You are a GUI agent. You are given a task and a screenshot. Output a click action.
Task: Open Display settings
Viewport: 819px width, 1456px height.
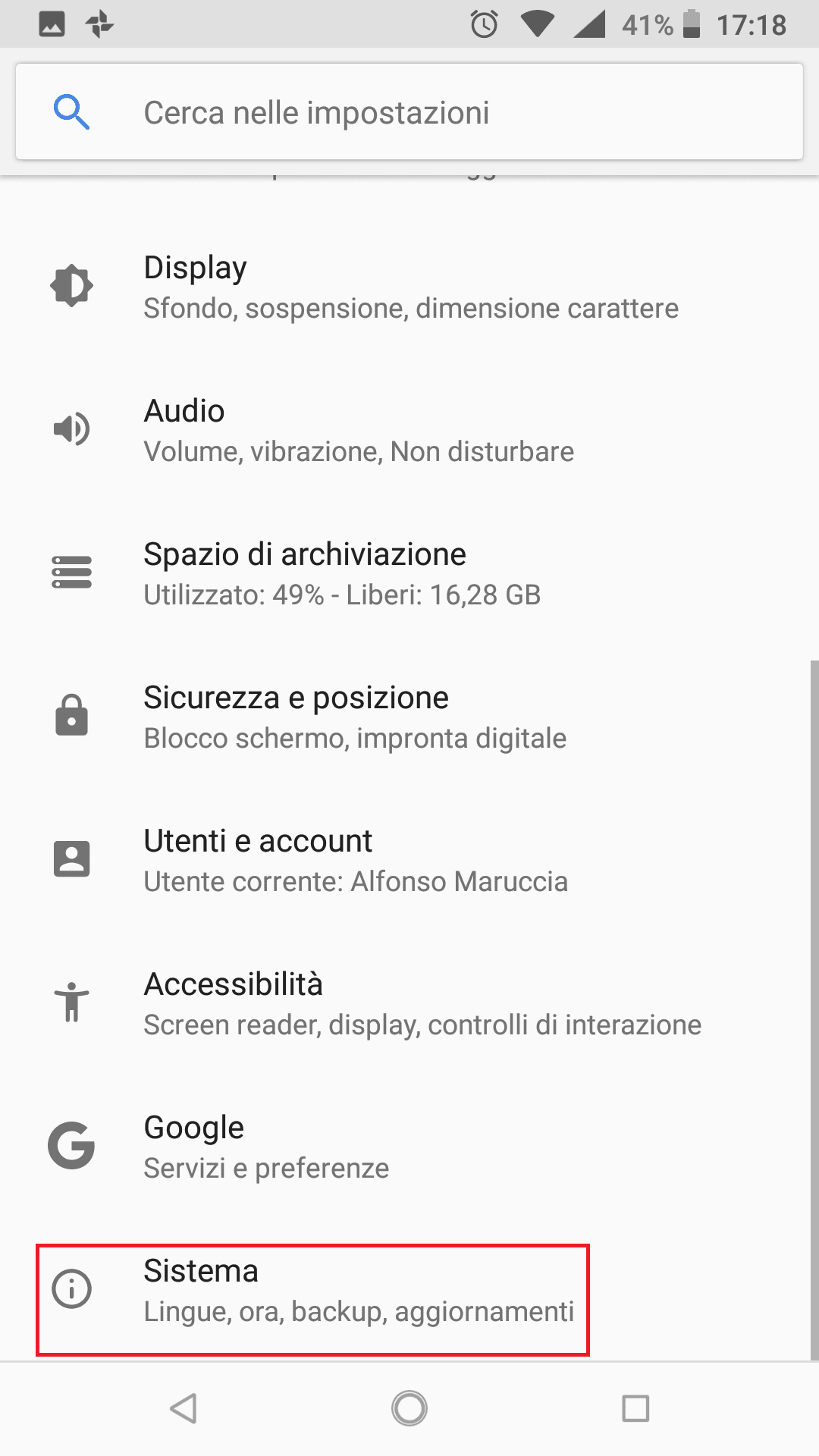click(409, 287)
